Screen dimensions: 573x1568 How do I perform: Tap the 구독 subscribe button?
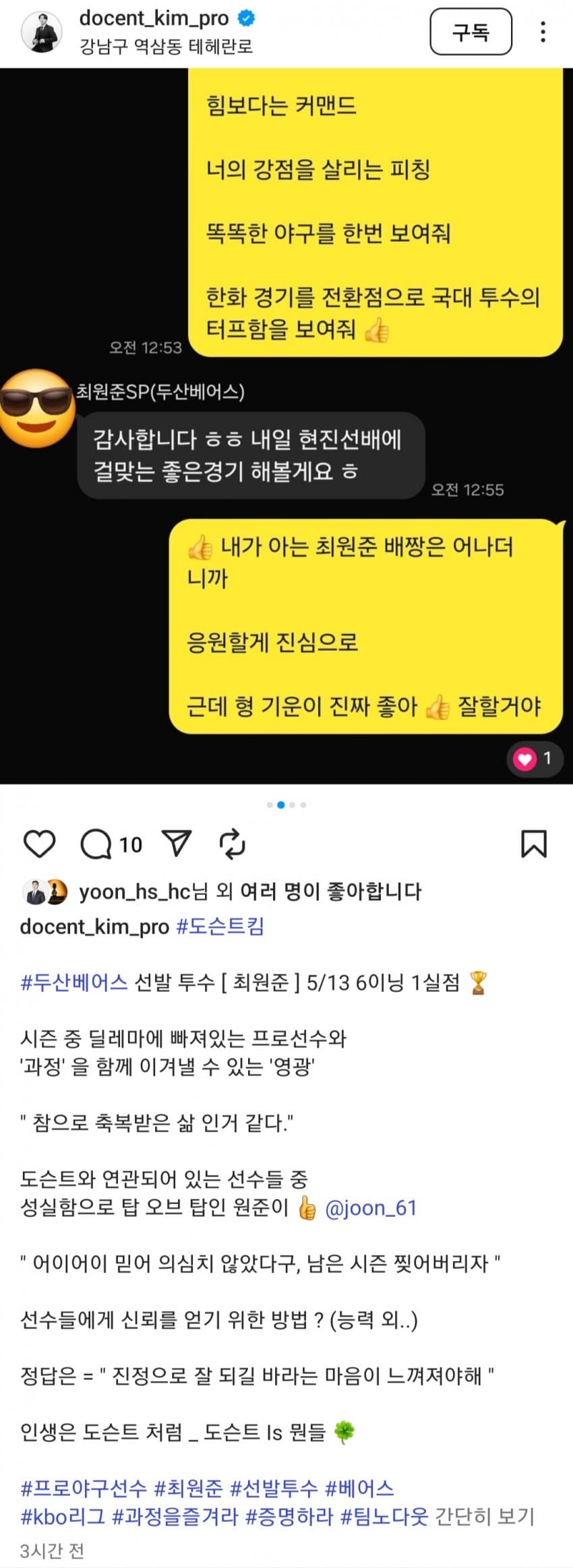point(471,32)
